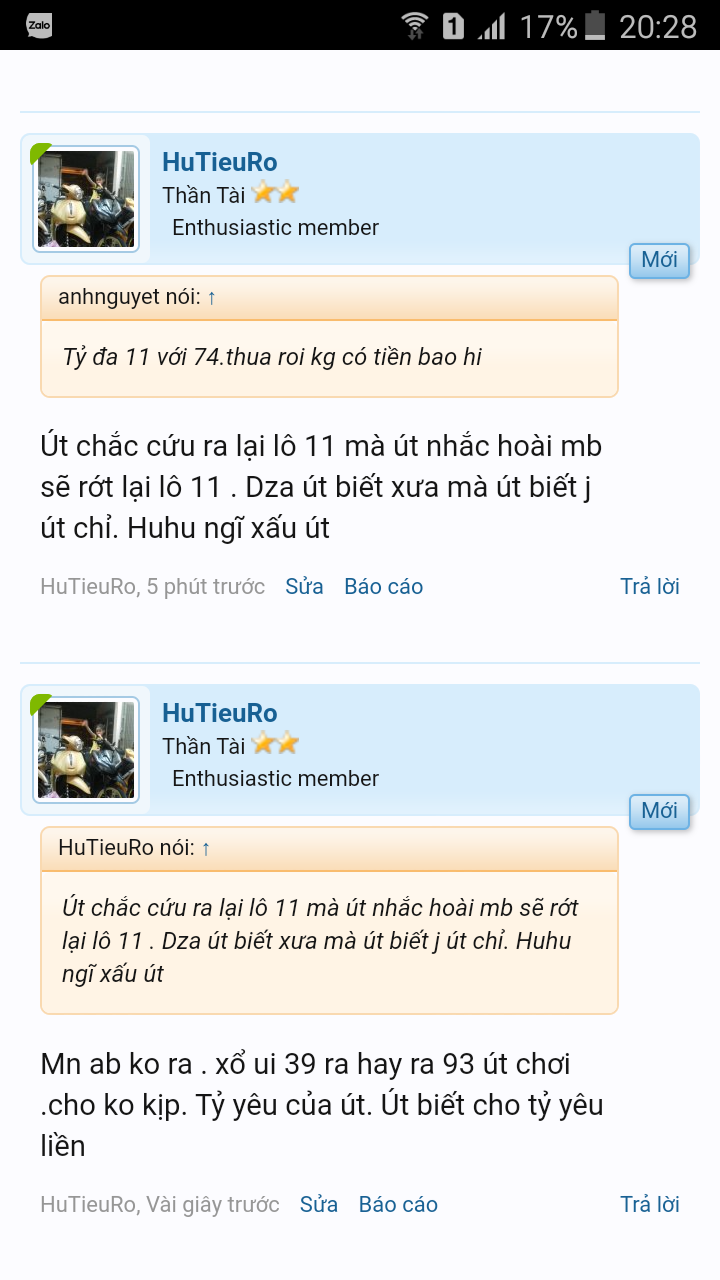The image size is (720, 1280).
Task: Open HuTieuRo's avatar on the Vài giây trước post
Action: click(85, 750)
